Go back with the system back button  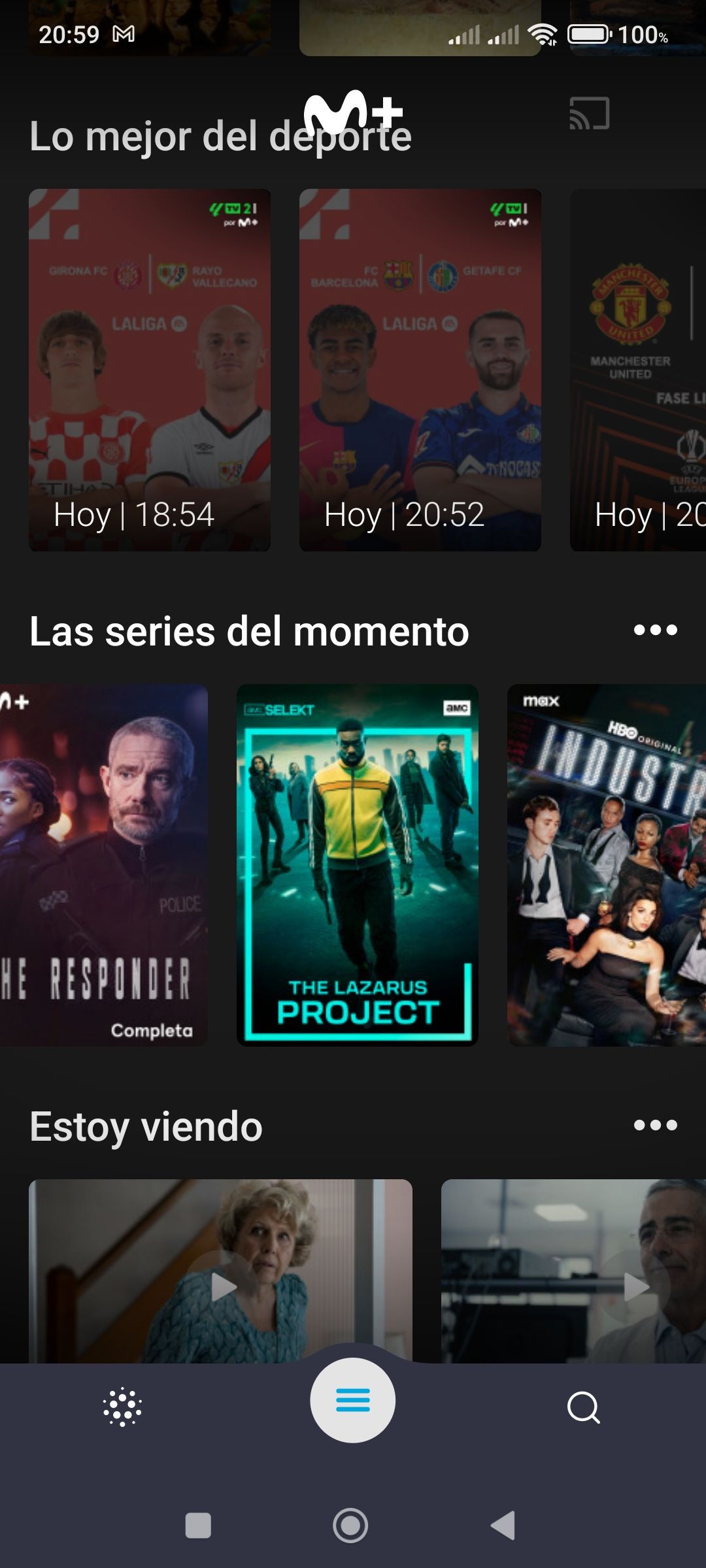coord(503,1526)
